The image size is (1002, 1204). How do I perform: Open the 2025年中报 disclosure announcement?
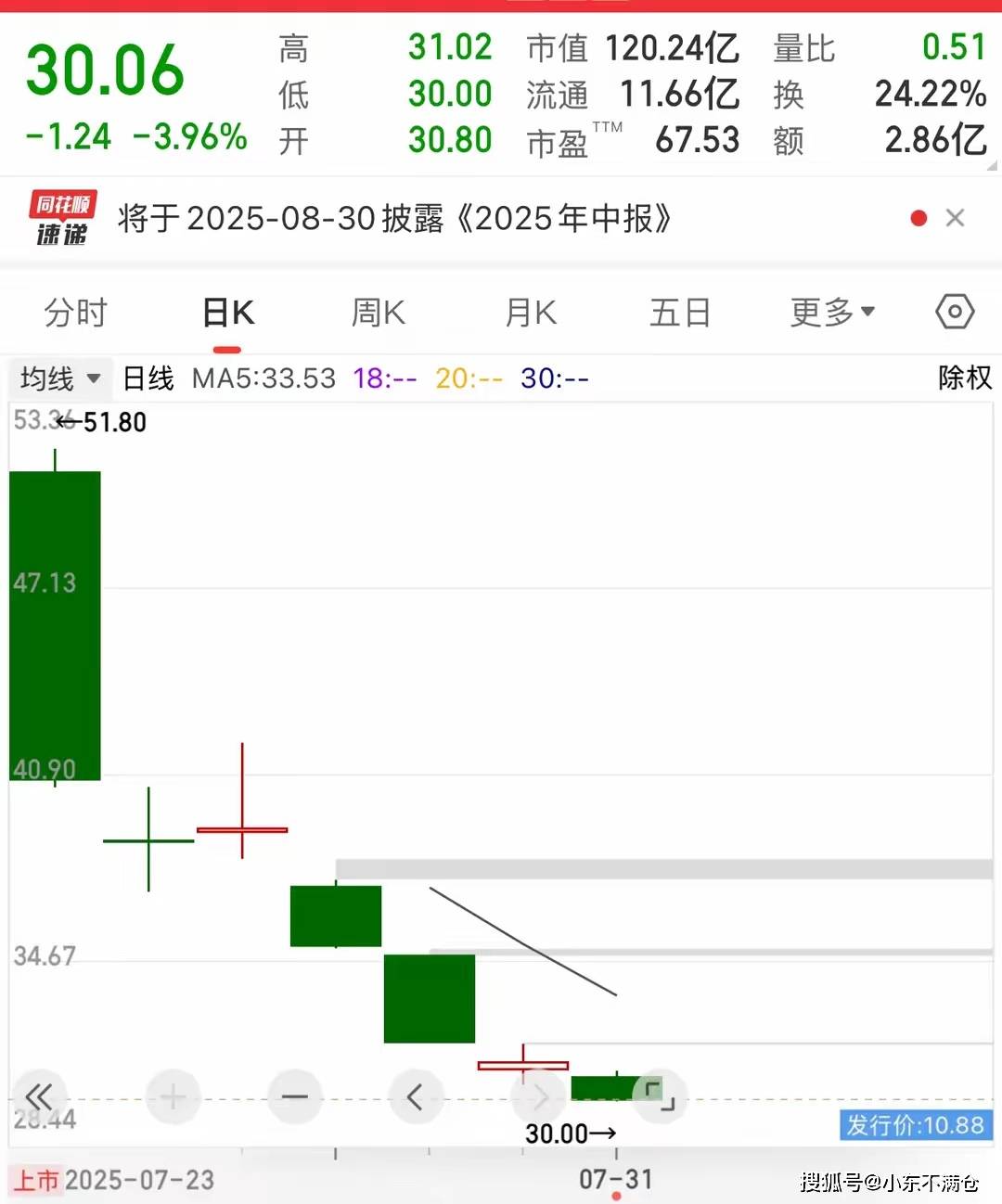pos(393,218)
